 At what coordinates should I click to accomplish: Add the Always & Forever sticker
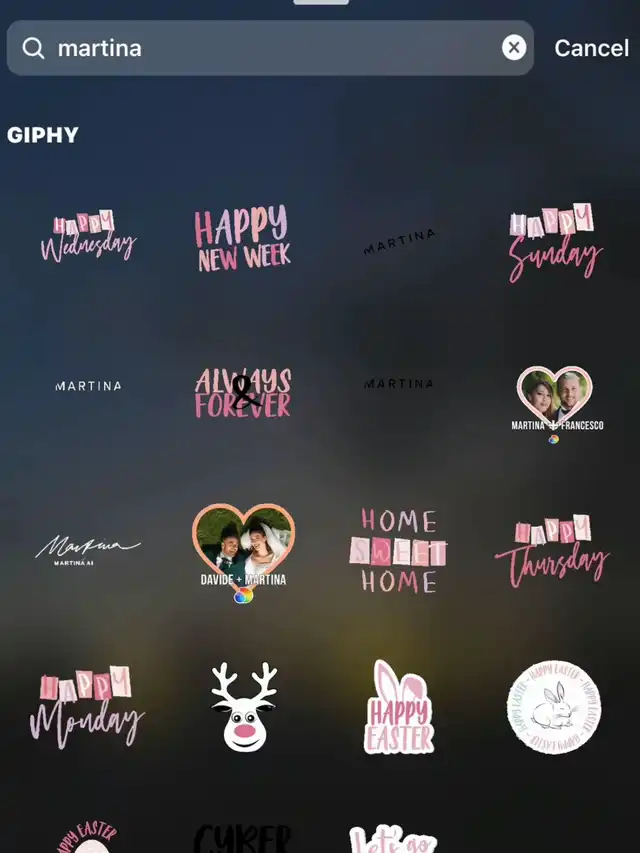click(243, 392)
